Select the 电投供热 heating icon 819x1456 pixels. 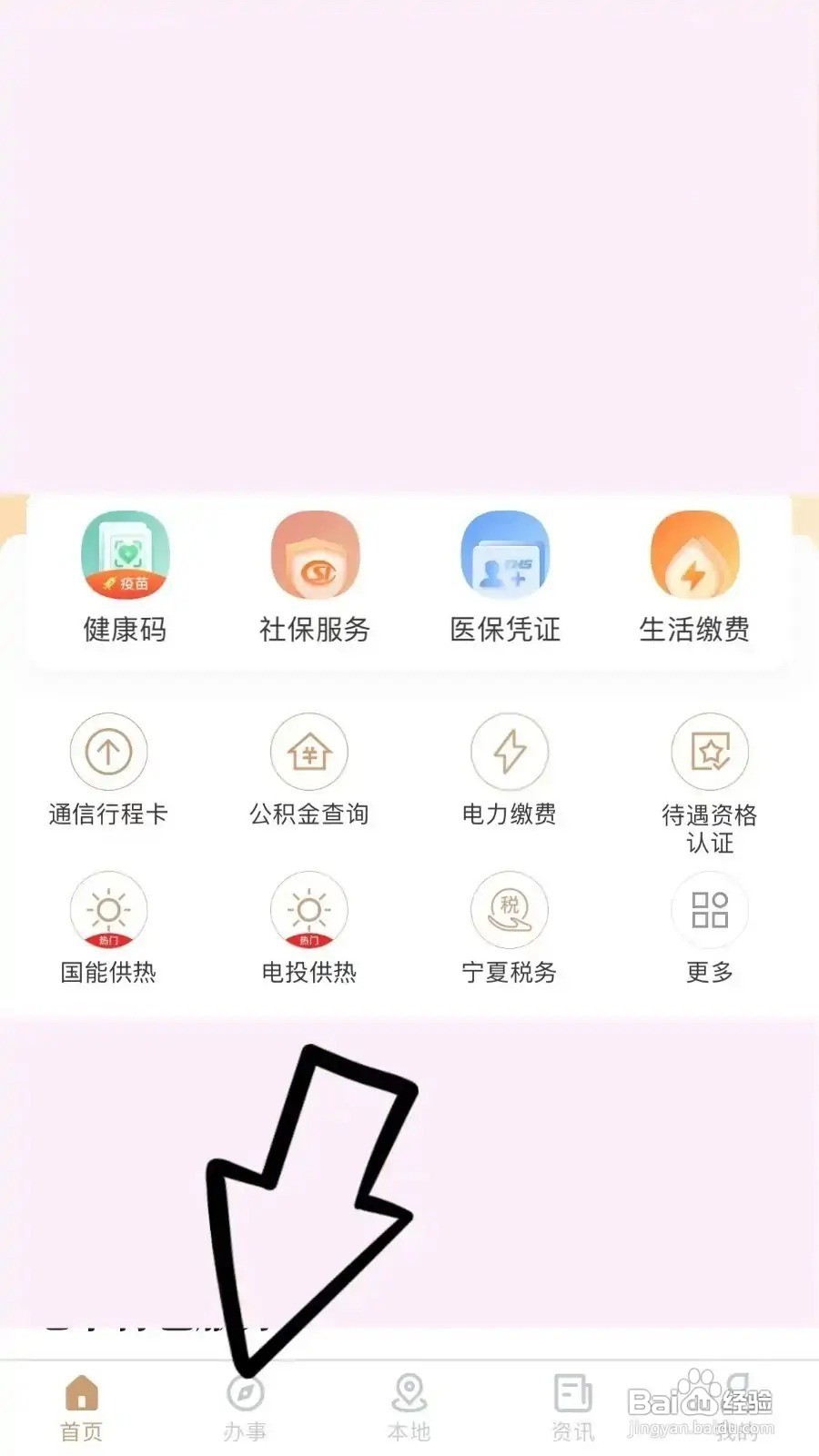point(309,910)
